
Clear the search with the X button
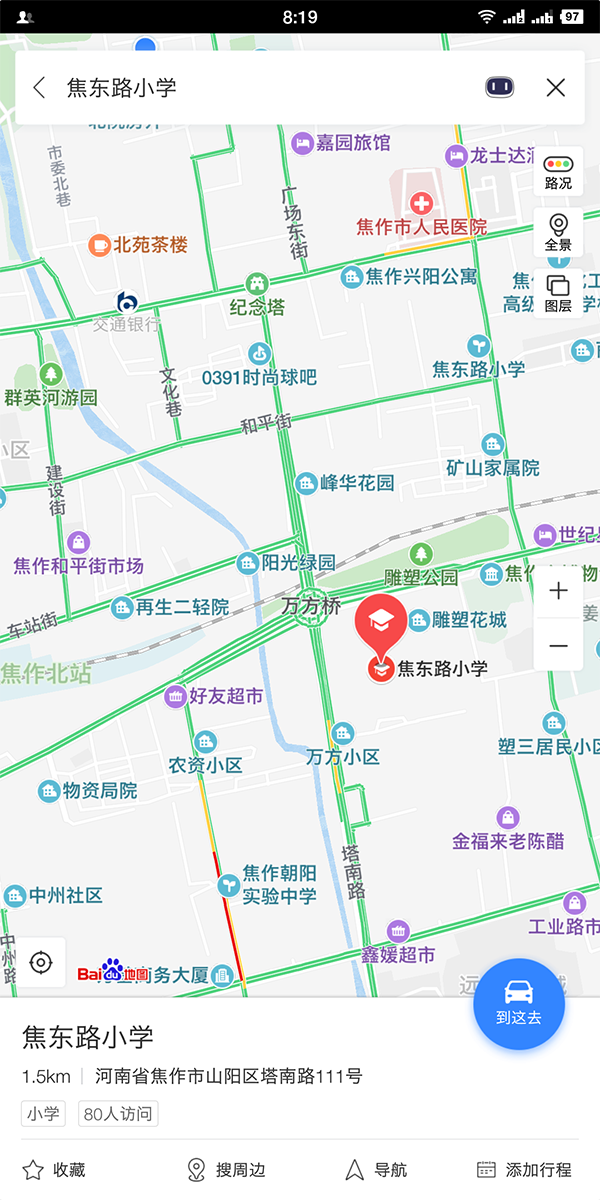point(556,88)
